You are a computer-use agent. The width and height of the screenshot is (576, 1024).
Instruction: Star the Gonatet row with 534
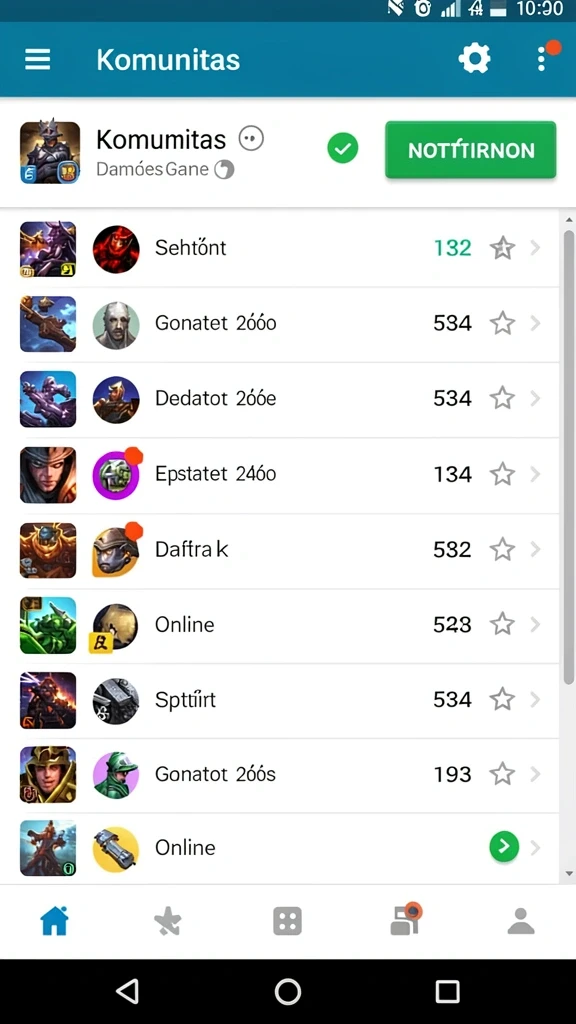click(x=502, y=323)
